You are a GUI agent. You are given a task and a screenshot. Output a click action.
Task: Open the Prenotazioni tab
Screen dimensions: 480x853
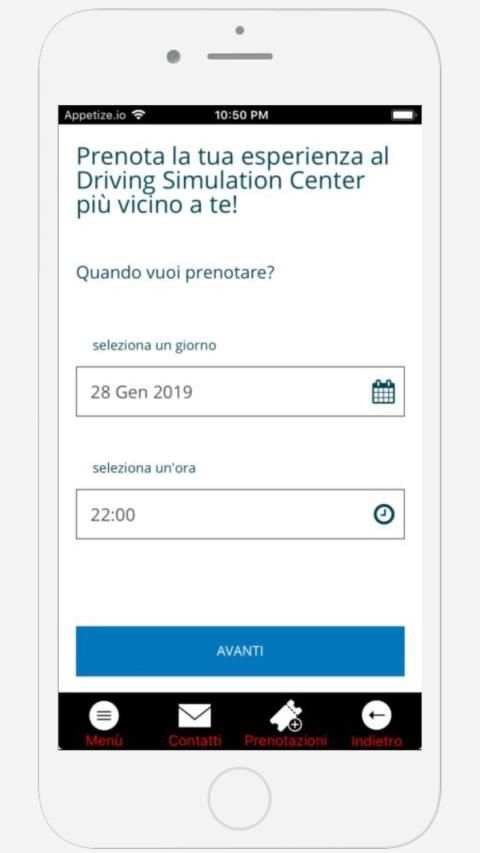[x=286, y=724]
